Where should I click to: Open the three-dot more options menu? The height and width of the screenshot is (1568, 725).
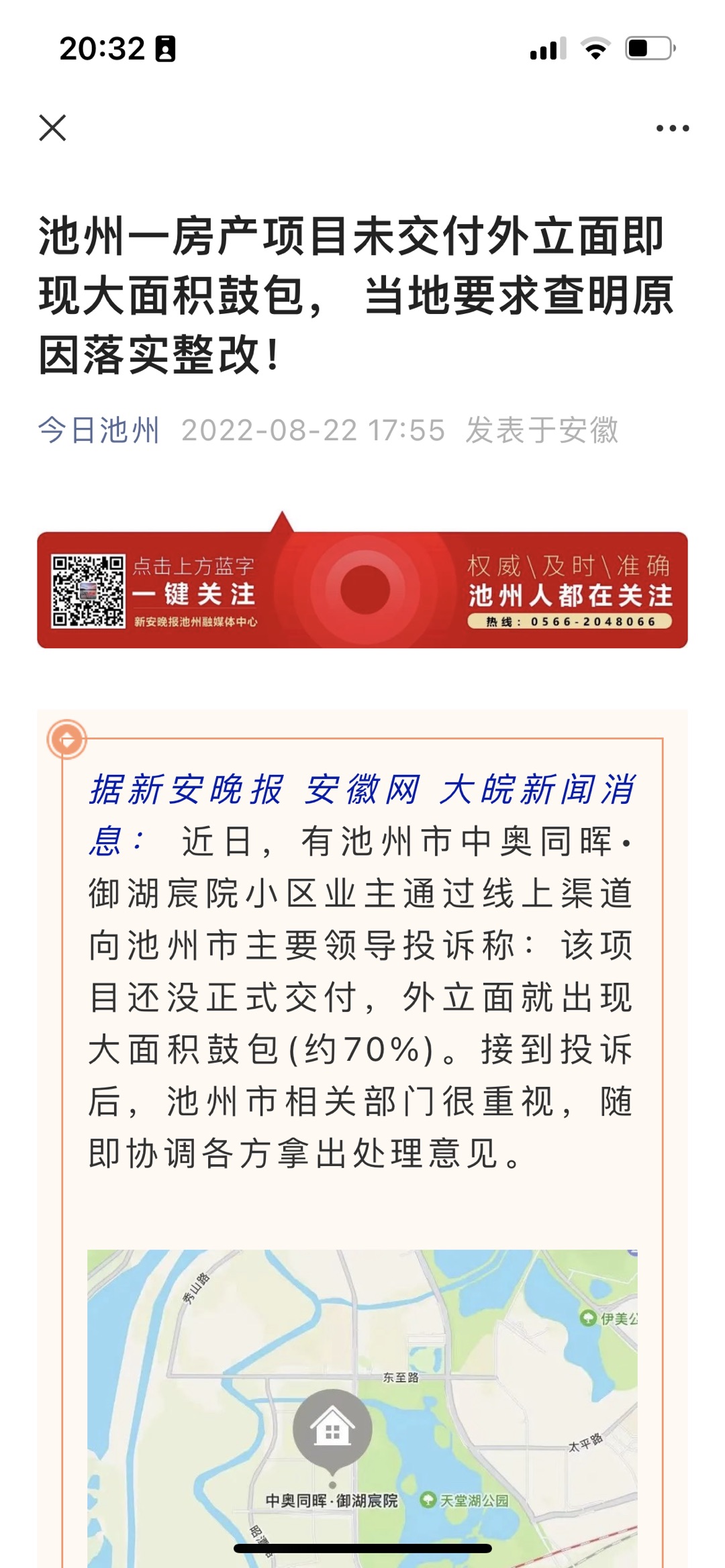[672, 128]
